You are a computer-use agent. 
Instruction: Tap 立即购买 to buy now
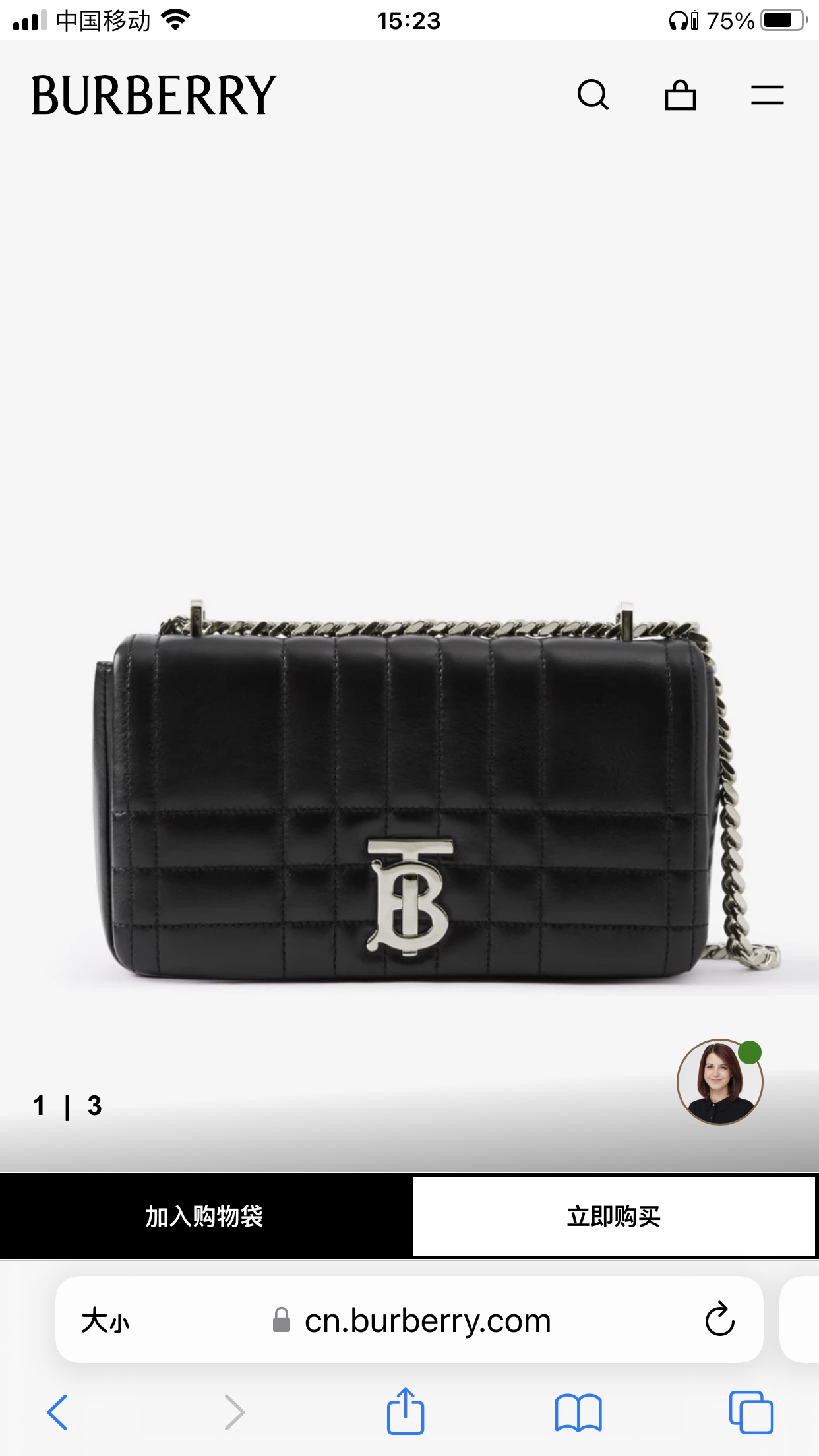(x=614, y=1217)
